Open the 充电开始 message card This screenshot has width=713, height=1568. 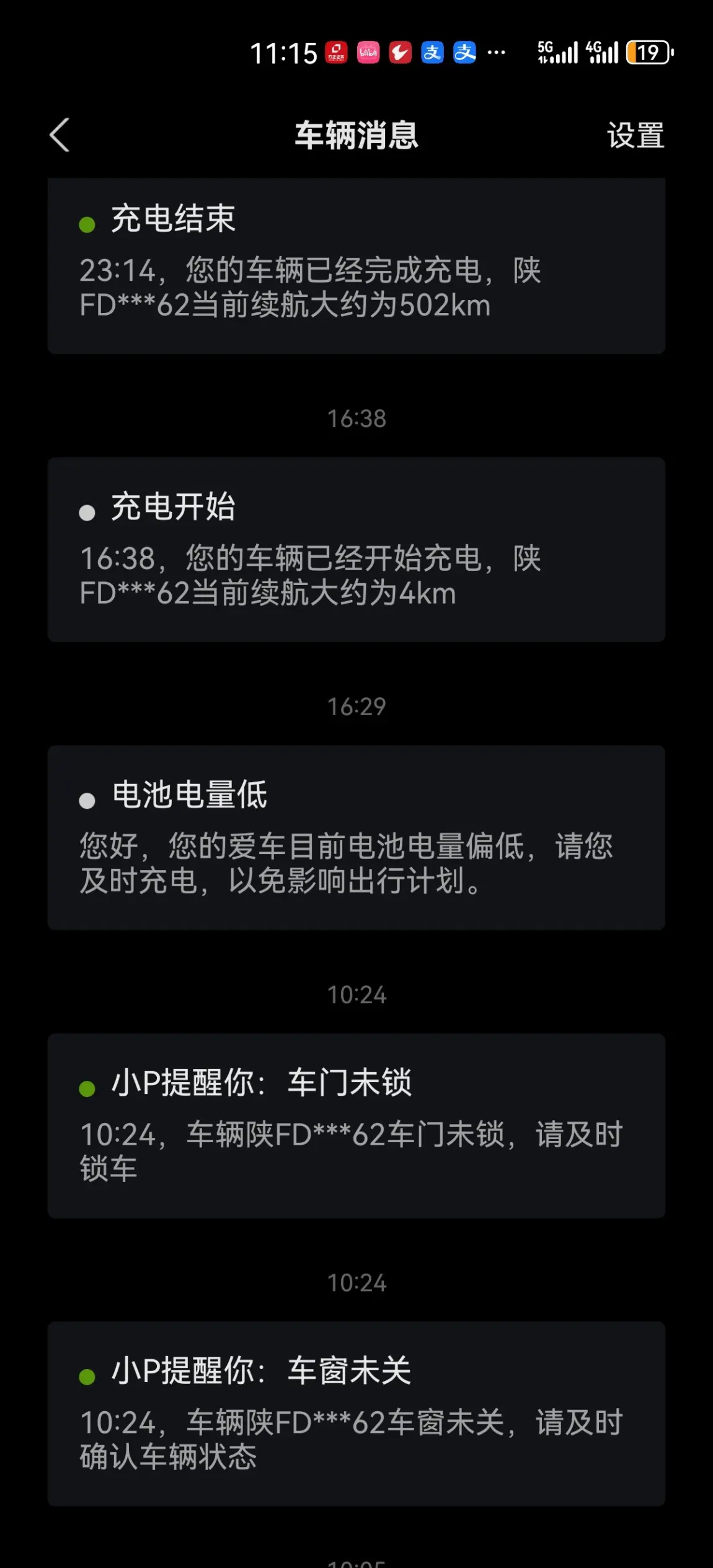click(x=356, y=550)
